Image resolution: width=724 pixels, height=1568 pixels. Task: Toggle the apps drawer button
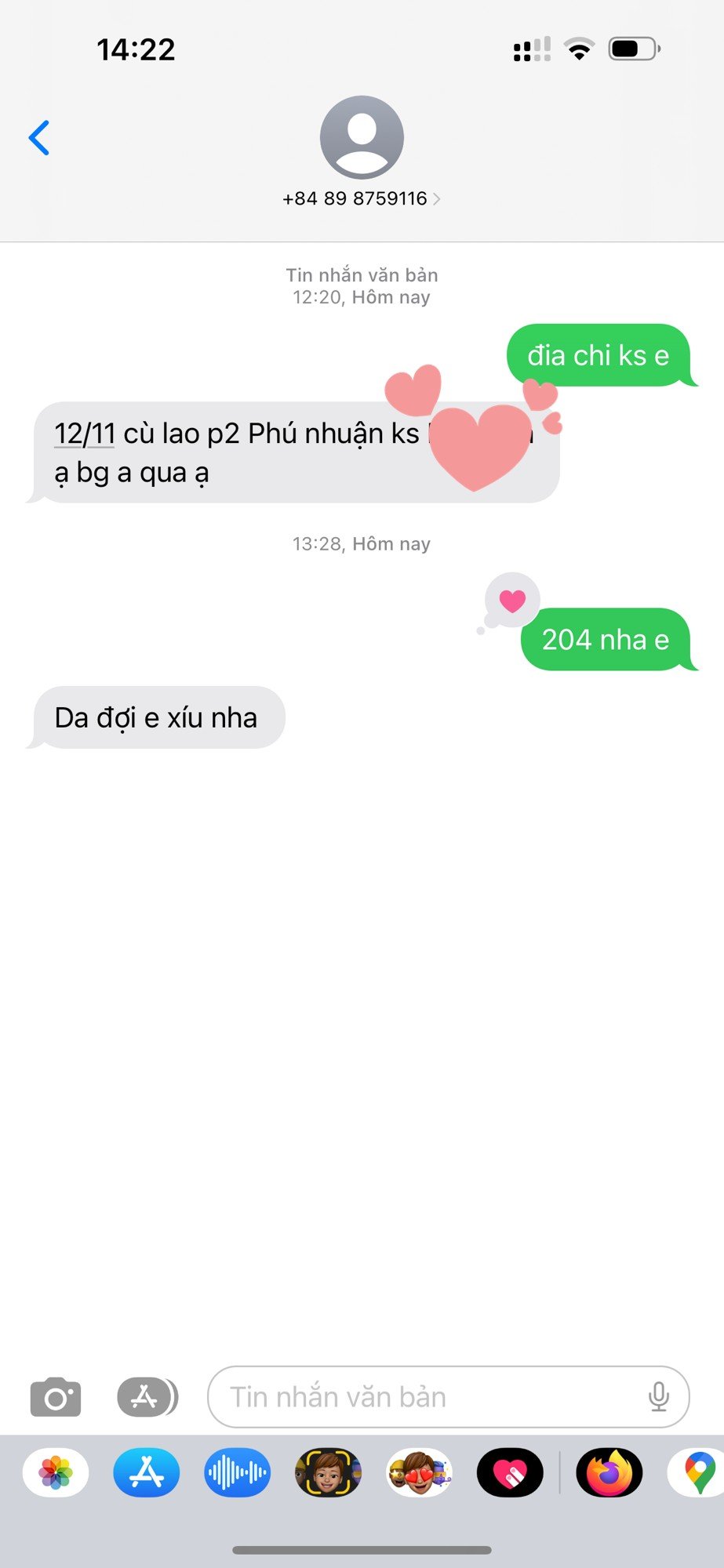coord(147,1397)
